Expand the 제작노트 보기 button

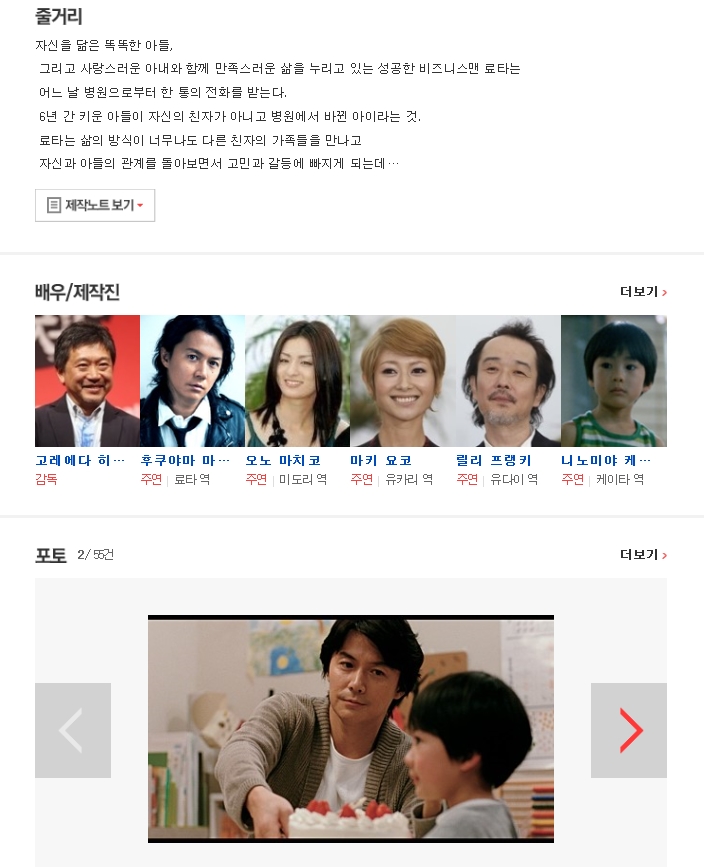(95, 205)
